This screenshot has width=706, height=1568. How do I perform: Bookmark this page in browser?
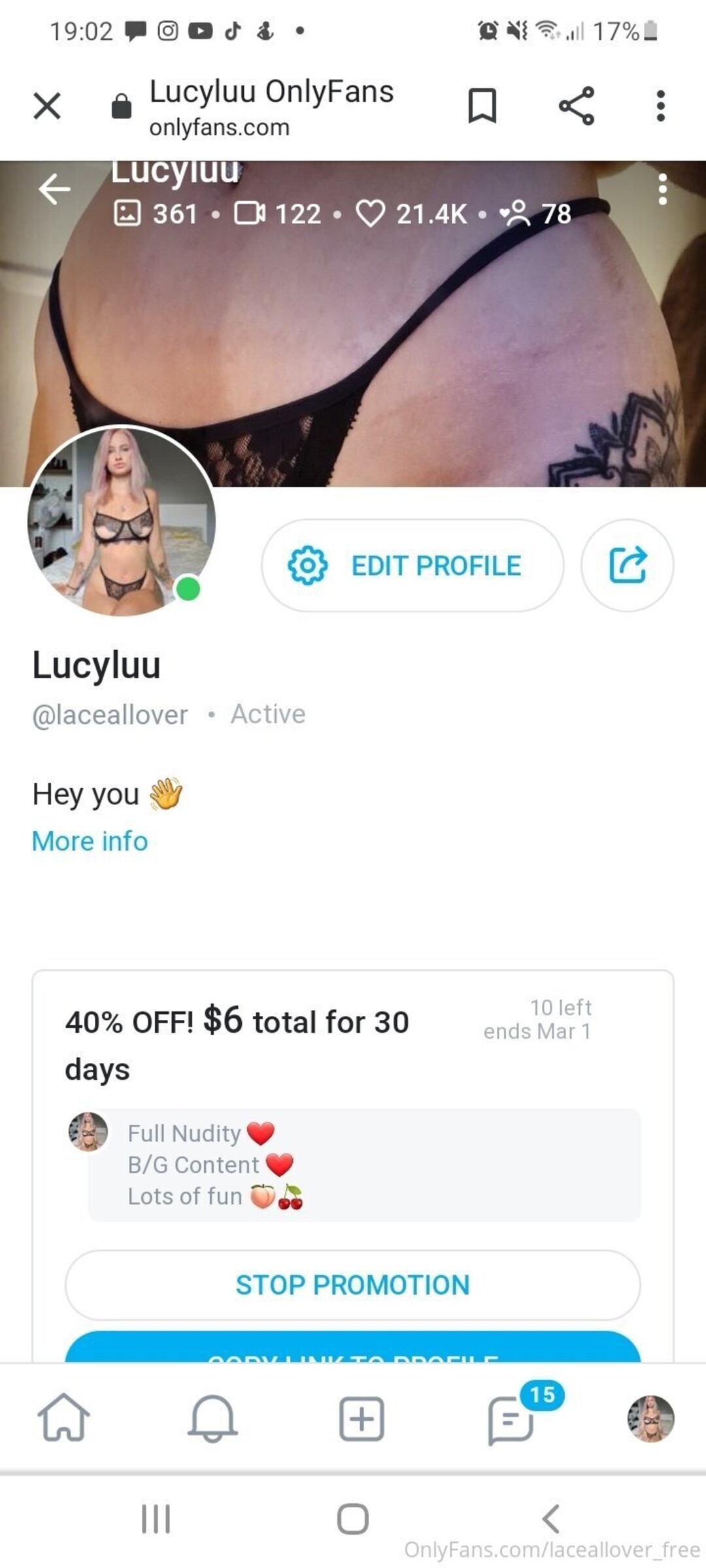[x=482, y=106]
